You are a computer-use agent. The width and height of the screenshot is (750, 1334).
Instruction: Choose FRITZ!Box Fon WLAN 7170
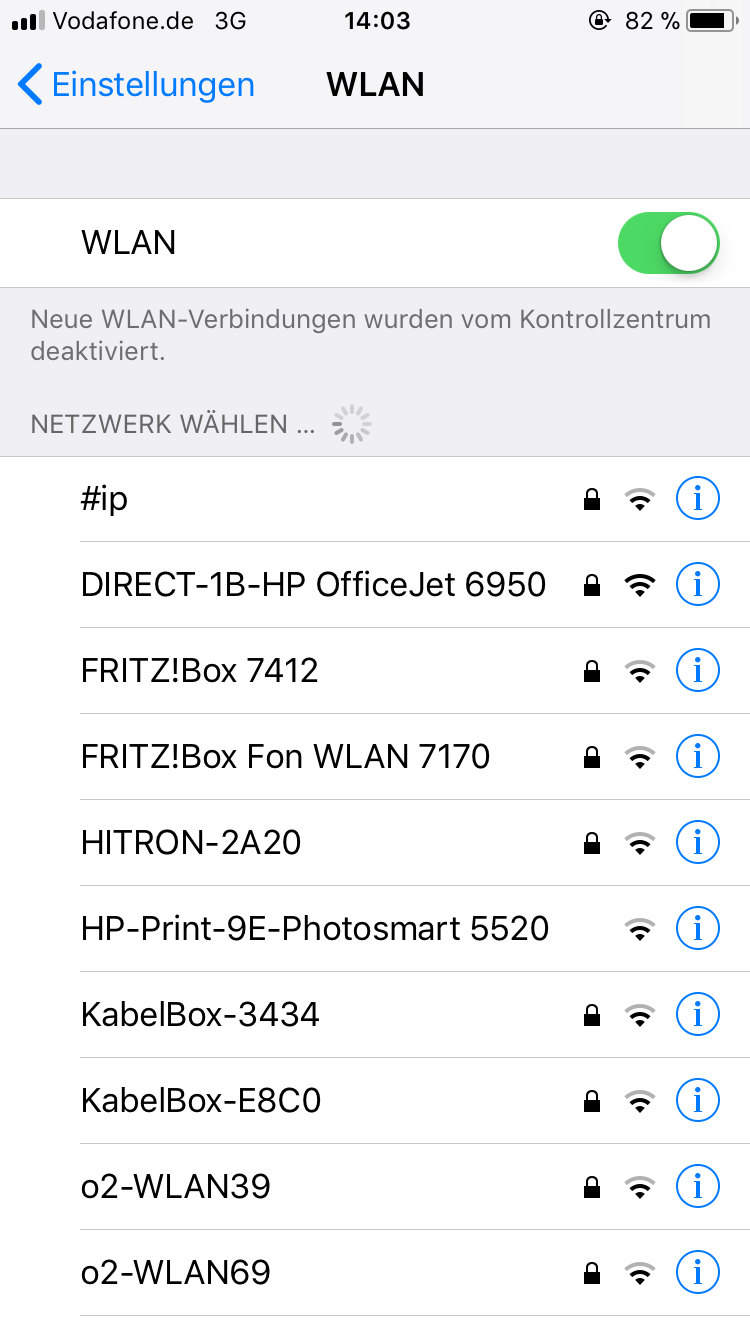click(x=375, y=757)
